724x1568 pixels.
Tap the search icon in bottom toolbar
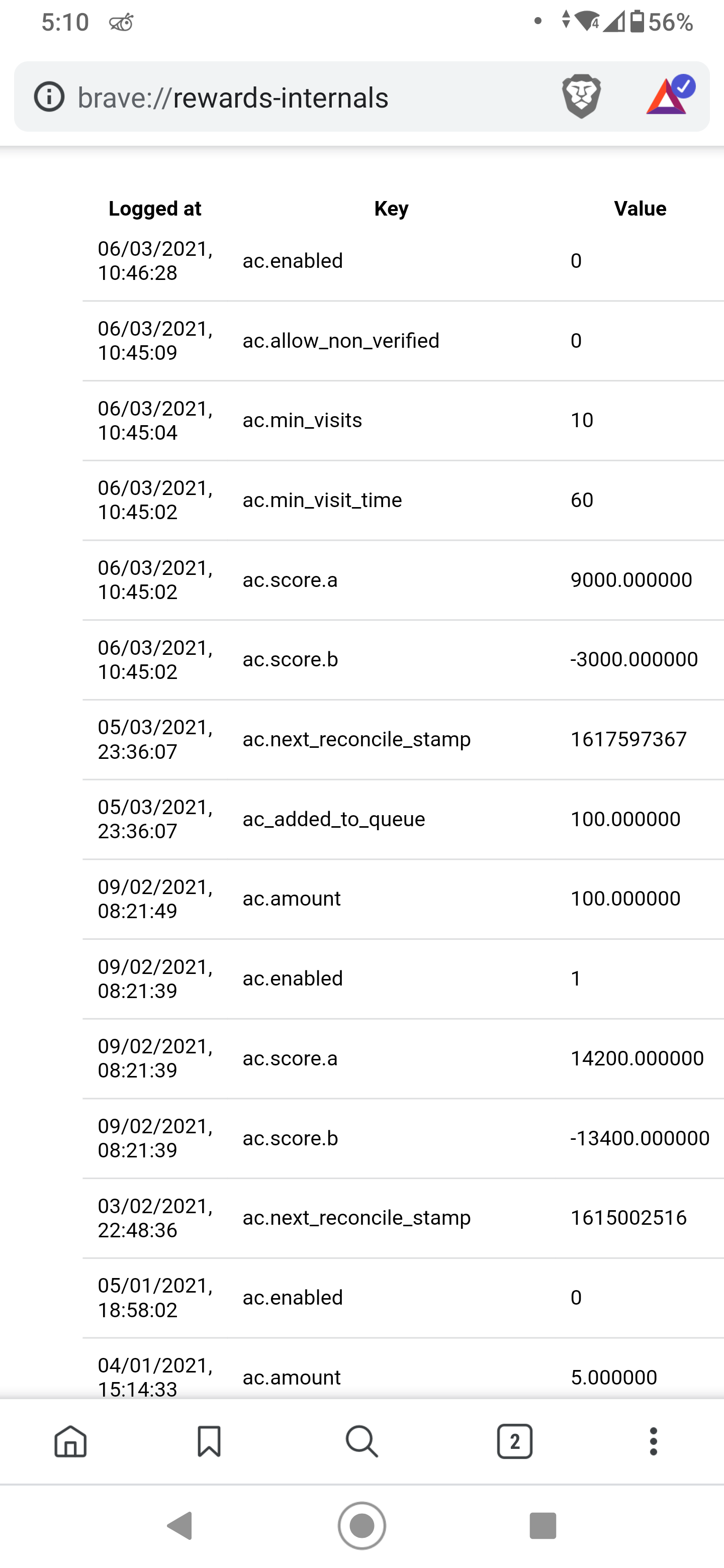point(361,1441)
